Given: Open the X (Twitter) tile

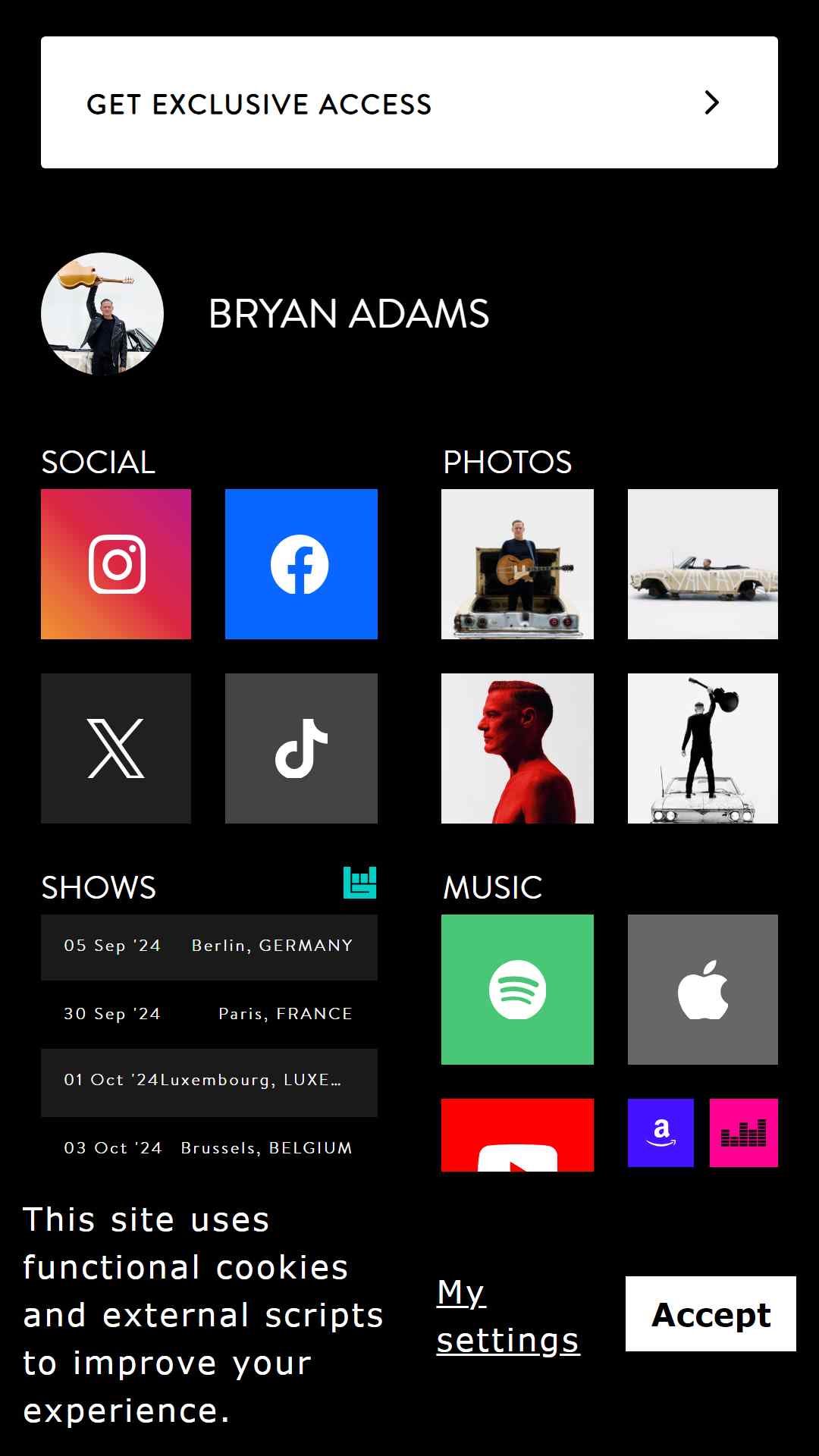Looking at the screenshot, I should point(116,748).
